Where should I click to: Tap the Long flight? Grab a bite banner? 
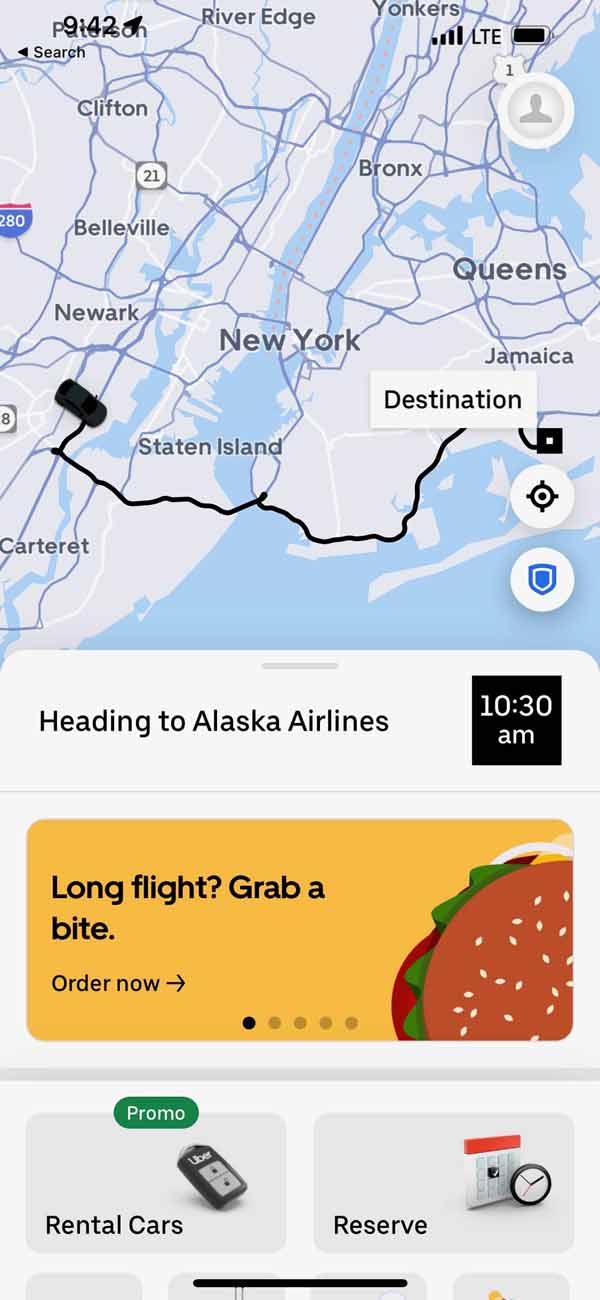point(300,930)
